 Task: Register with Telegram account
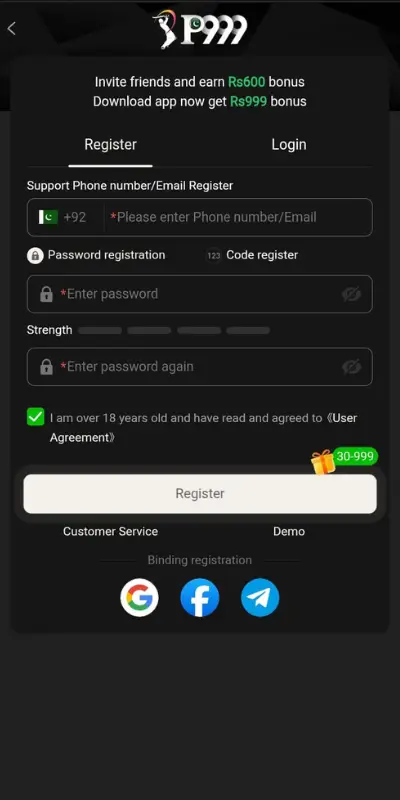tap(260, 597)
